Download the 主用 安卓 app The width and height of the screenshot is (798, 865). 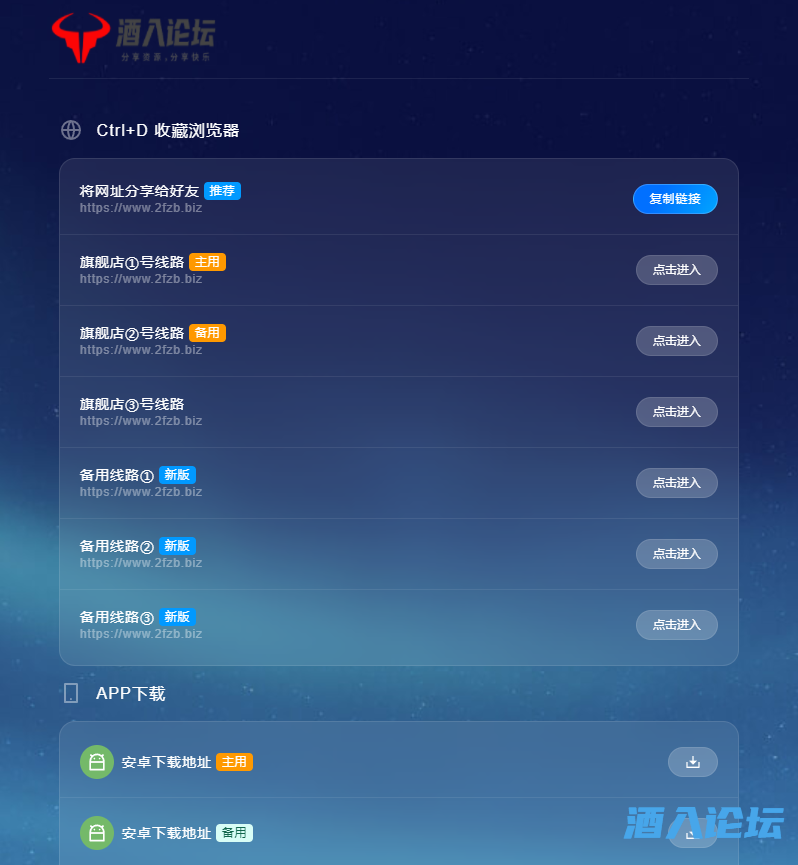(x=692, y=762)
